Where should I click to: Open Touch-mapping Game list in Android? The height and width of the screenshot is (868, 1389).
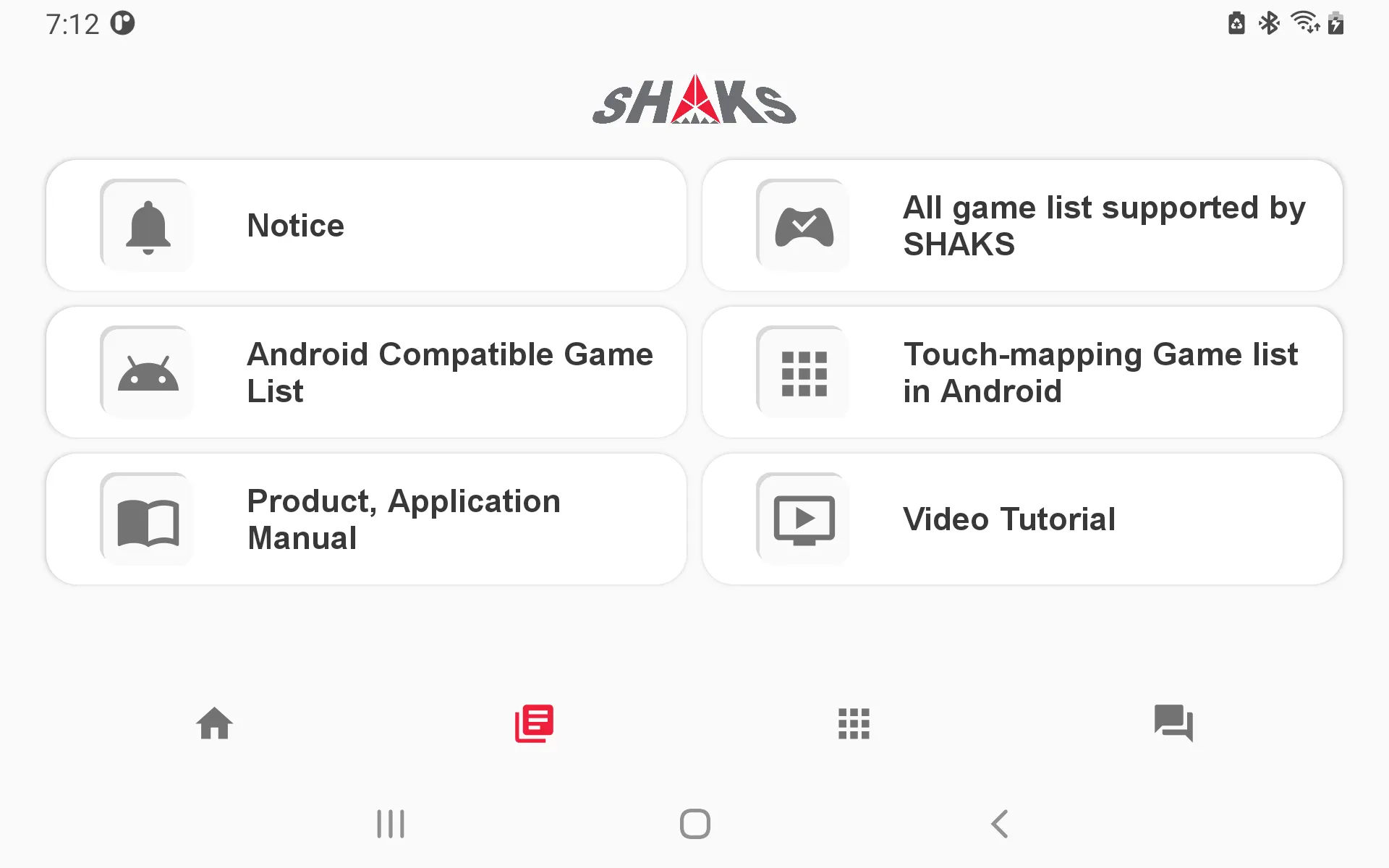(1022, 373)
